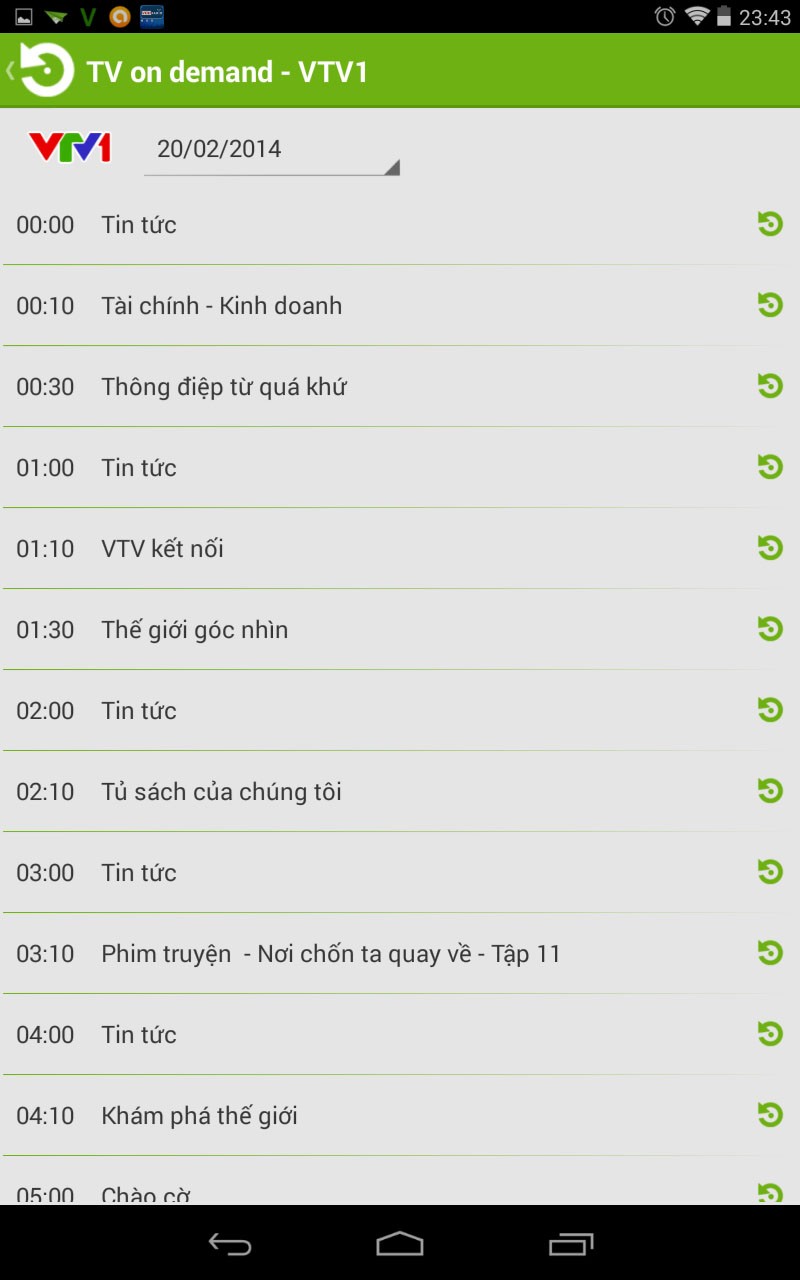Select Thông điệp từ quá khứ program
Viewport: 800px width, 1280px height.
[400, 387]
